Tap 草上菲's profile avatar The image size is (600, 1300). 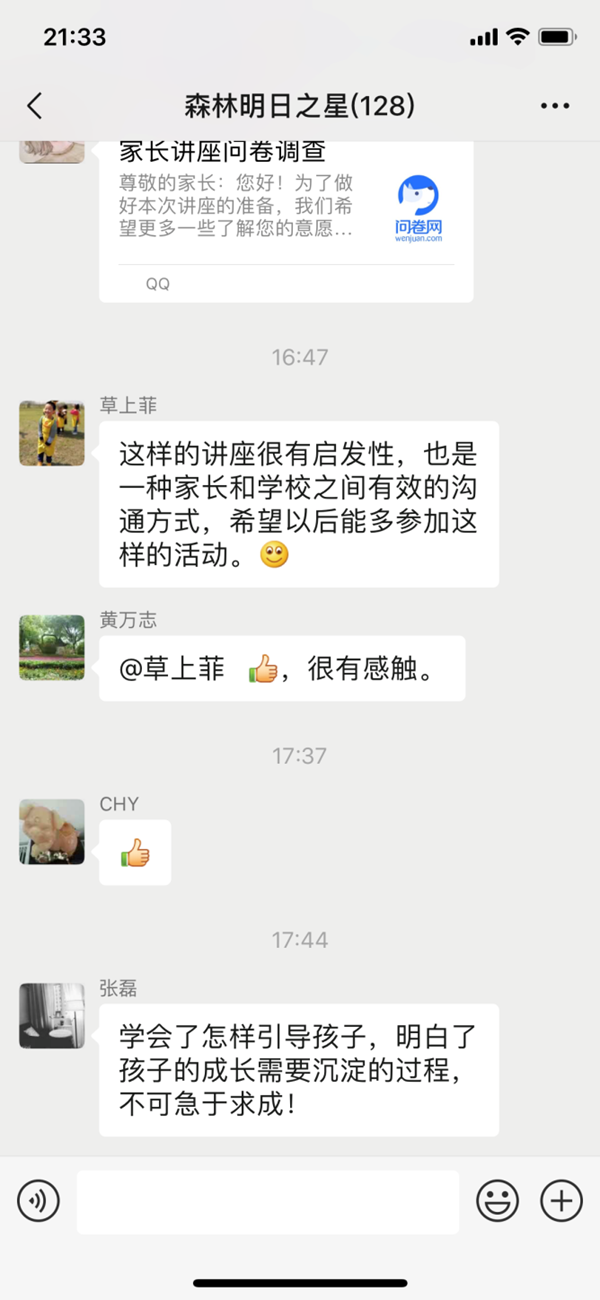point(52,433)
